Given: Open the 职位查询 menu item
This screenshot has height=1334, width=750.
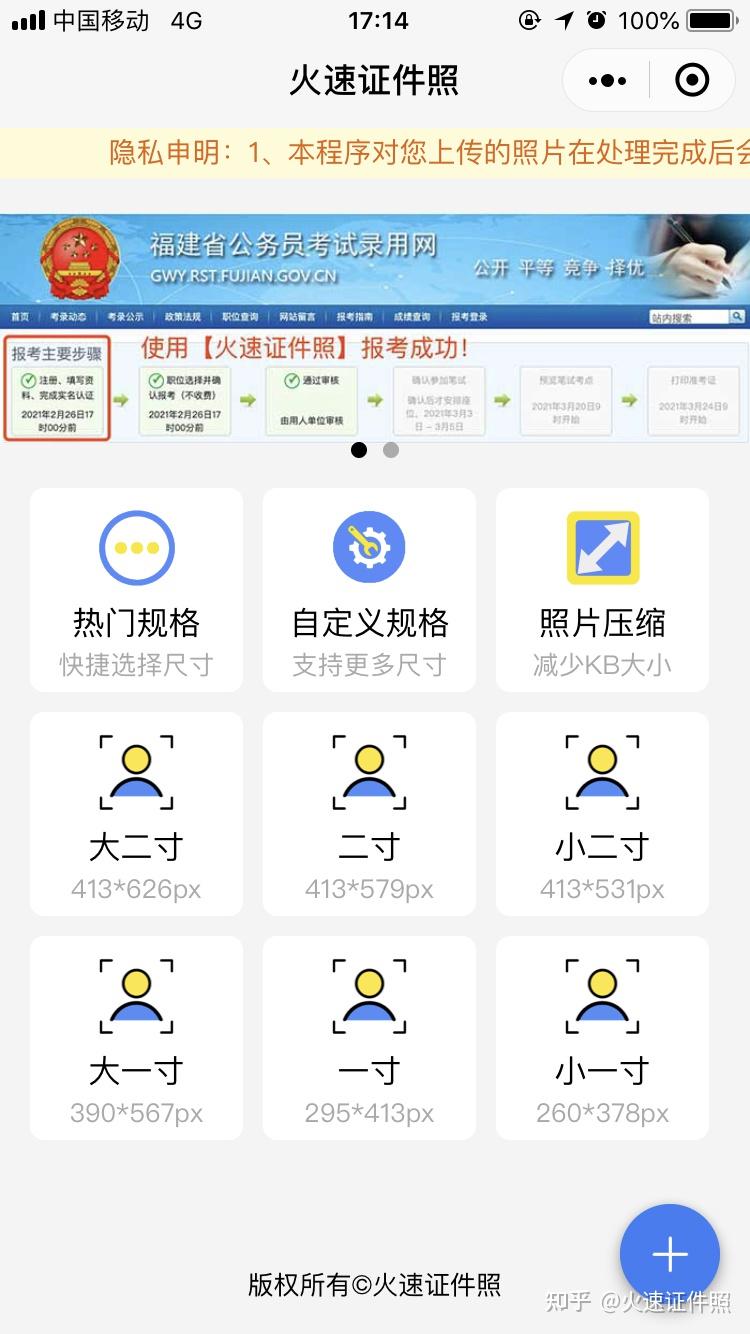Looking at the screenshot, I should click(240, 316).
